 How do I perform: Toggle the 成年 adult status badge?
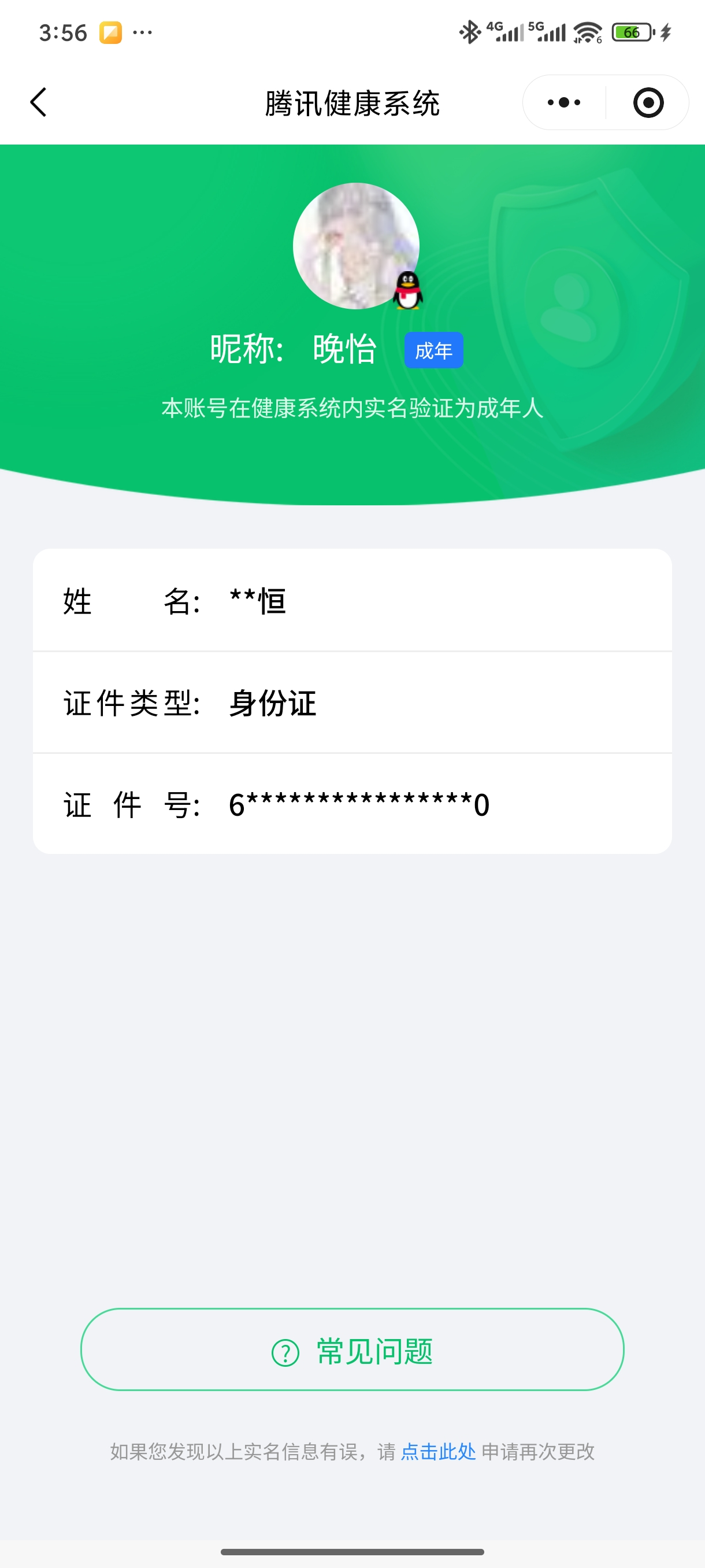coord(435,350)
